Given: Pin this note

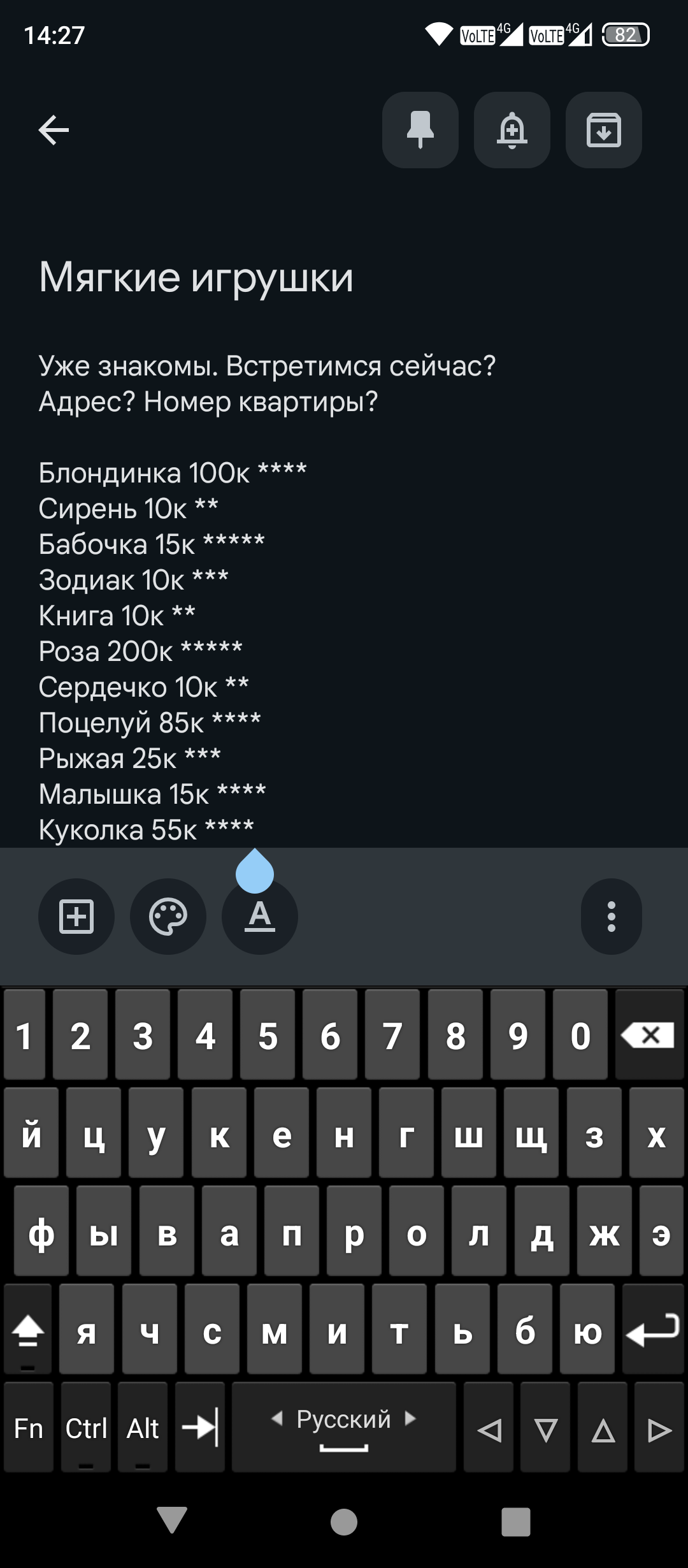Looking at the screenshot, I should (x=420, y=131).
